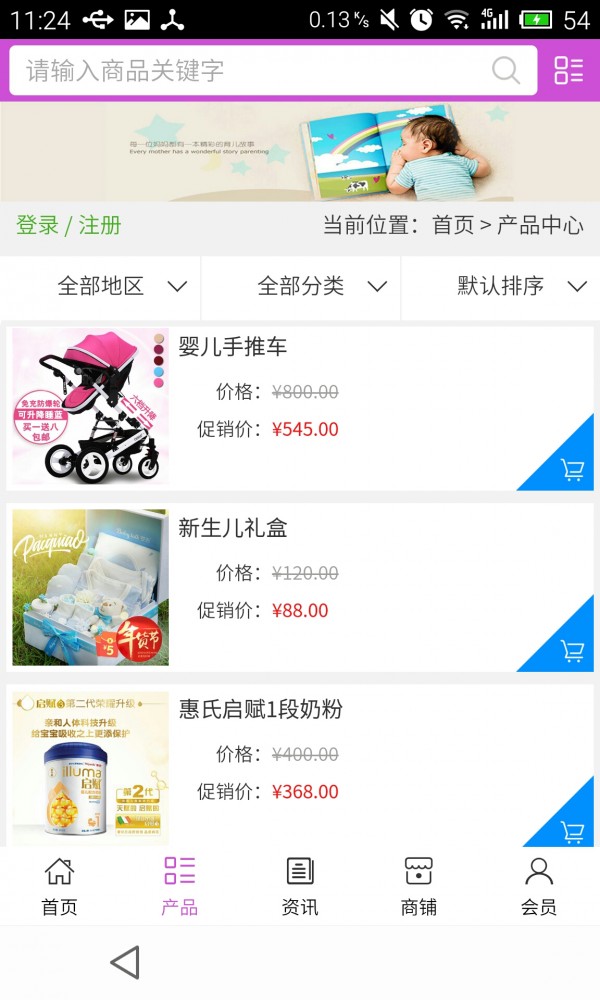This screenshot has height=1000, width=600.
Task: Tap the system back button
Action: [x=125, y=962]
